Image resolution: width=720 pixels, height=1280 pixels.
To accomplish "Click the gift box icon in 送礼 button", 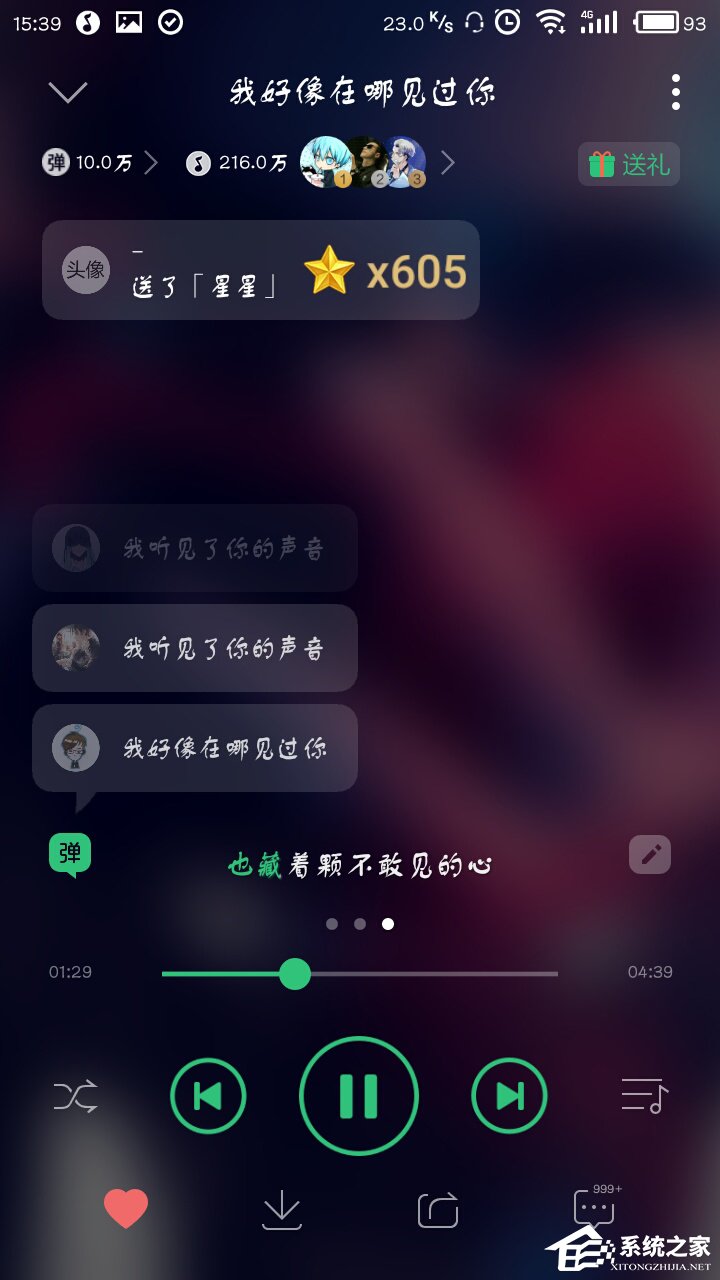I will (602, 164).
